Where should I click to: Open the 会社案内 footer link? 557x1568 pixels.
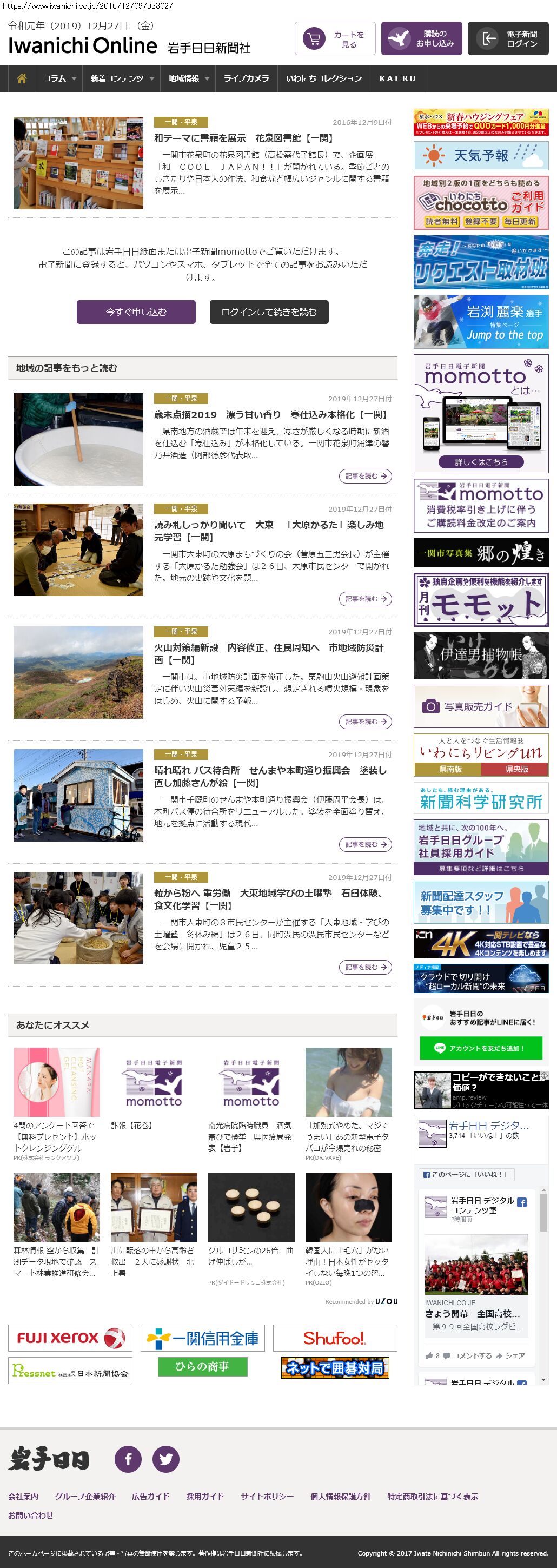(23, 1496)
